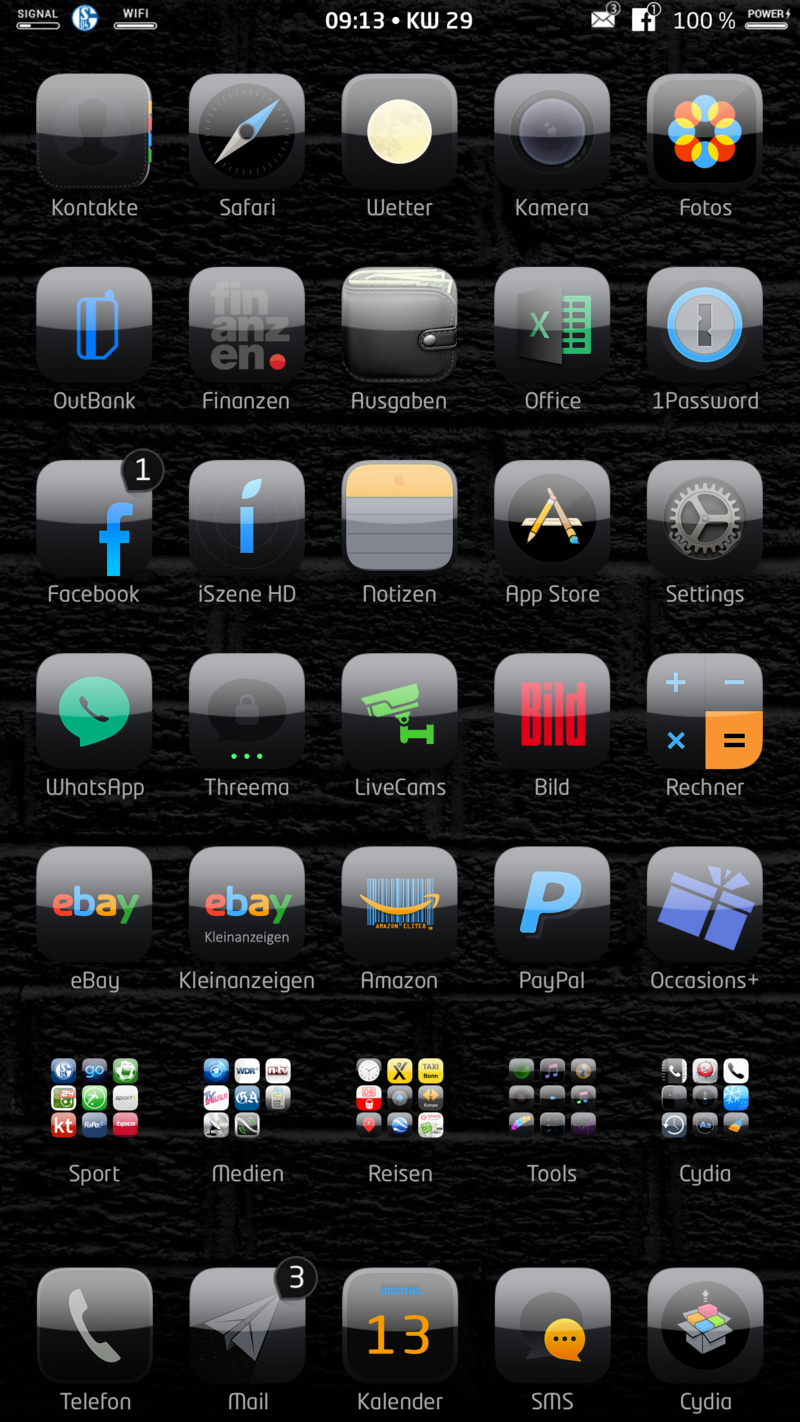Launch the eBay Kleinanzeigen app
The height and width of the screenshot is (1422, 800).
[x=247, y=905]
